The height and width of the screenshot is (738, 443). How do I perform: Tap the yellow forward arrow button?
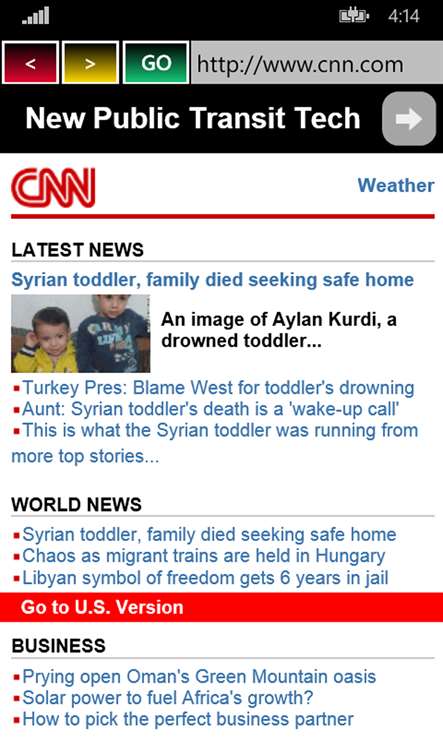pyautogui.click(x=90, y=63)
